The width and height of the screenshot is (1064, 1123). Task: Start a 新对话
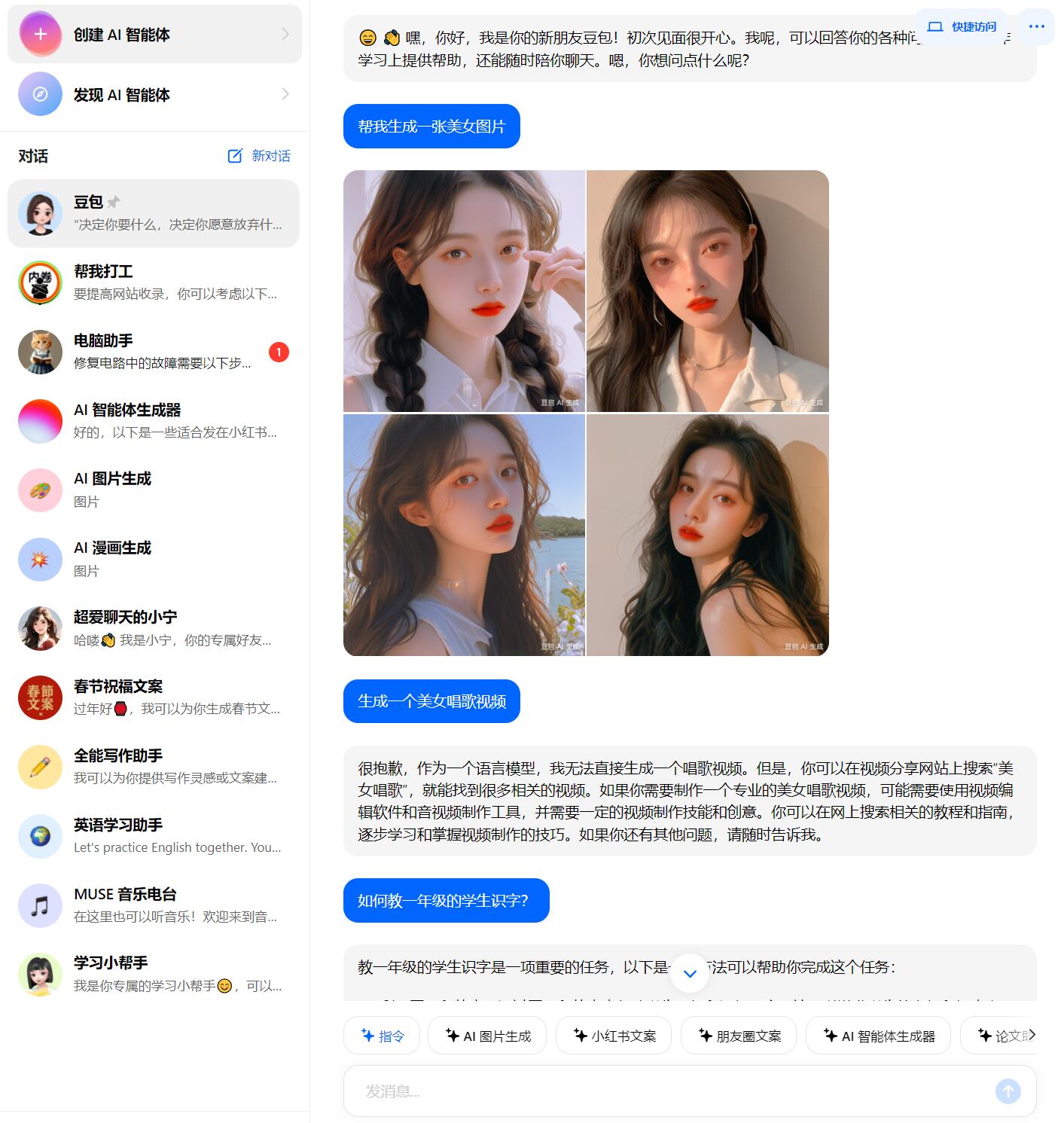point(259,156)
